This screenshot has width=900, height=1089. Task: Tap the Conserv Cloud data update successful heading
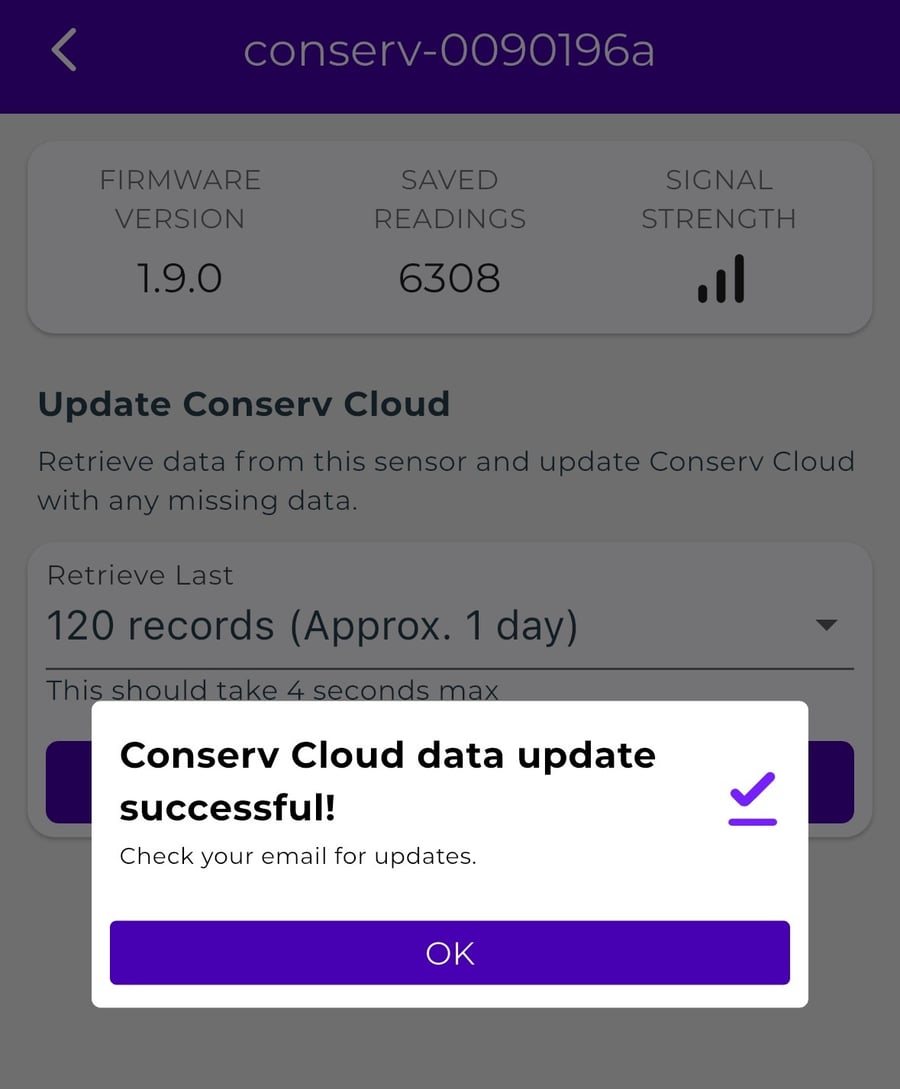(x=388, y=781)
